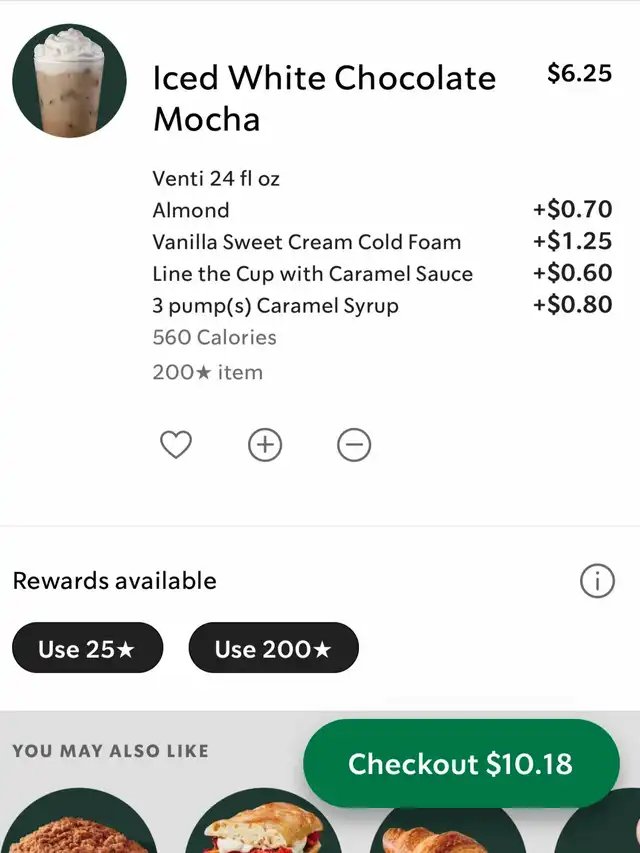The height and width of the screenshot is (853, 640).
Task: Apply the Use 200★ reward
Action: point(273,649)
